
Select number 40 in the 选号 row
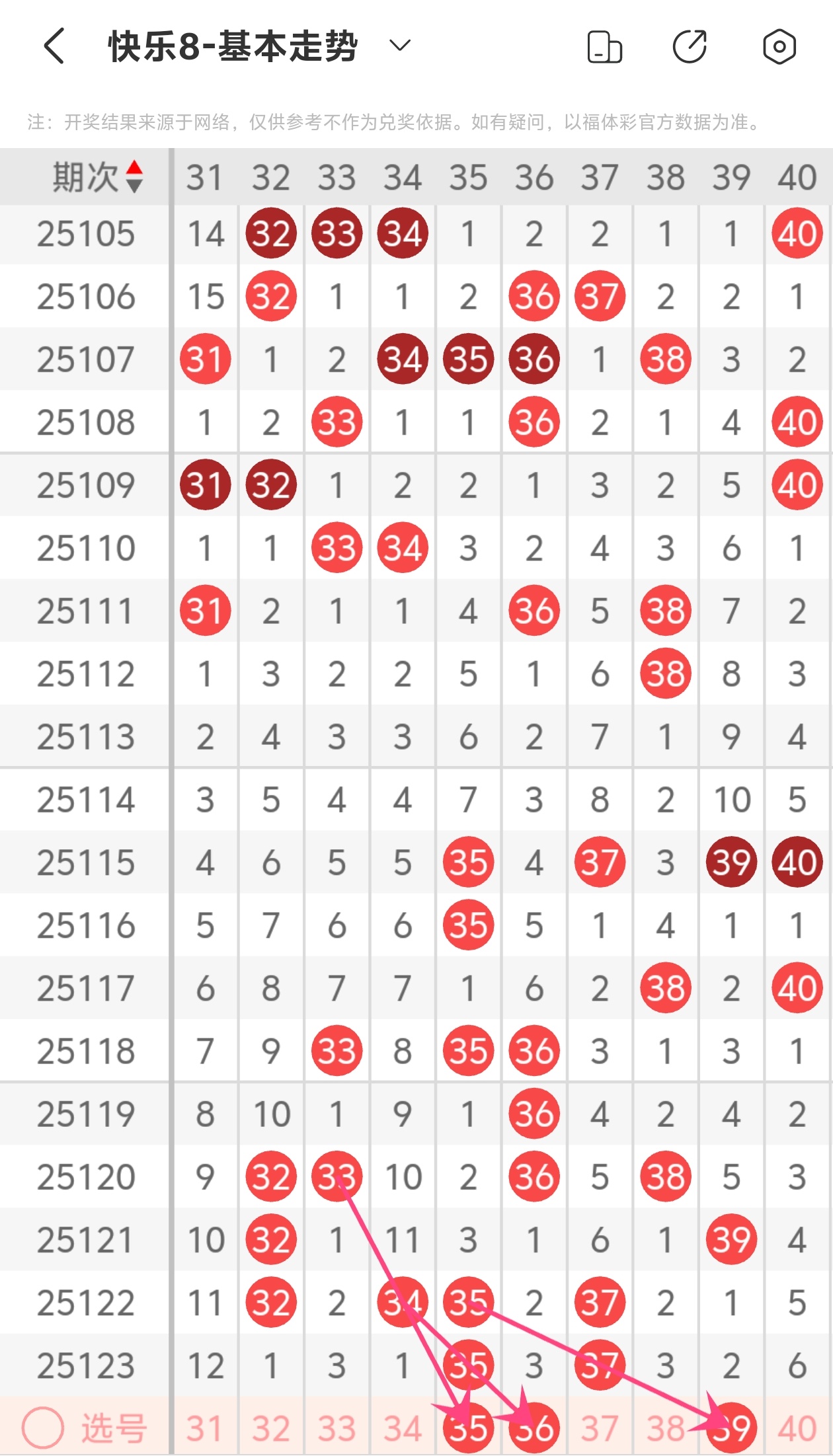coord(797,1428)
